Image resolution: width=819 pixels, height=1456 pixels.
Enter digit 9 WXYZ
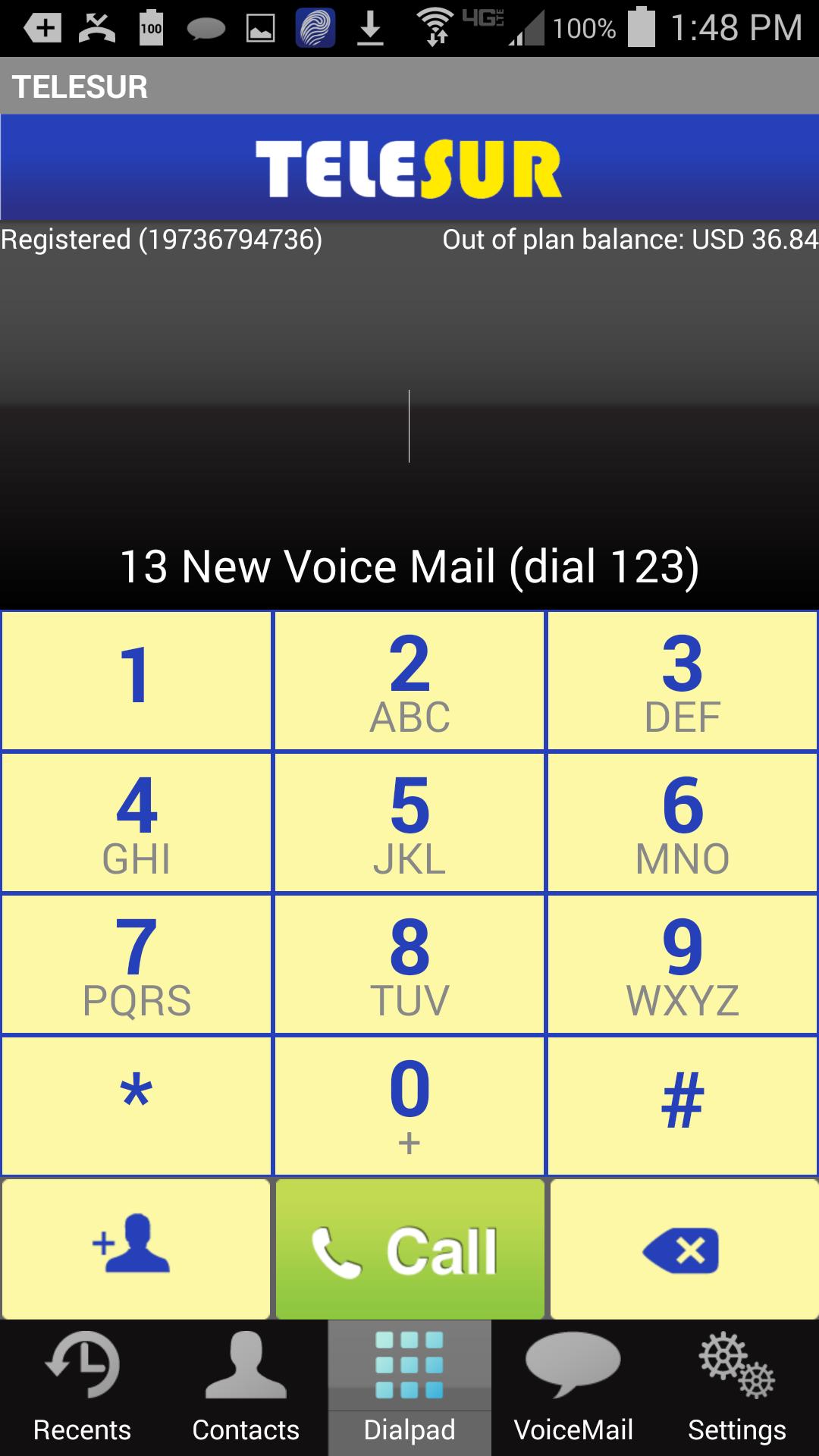682,964
